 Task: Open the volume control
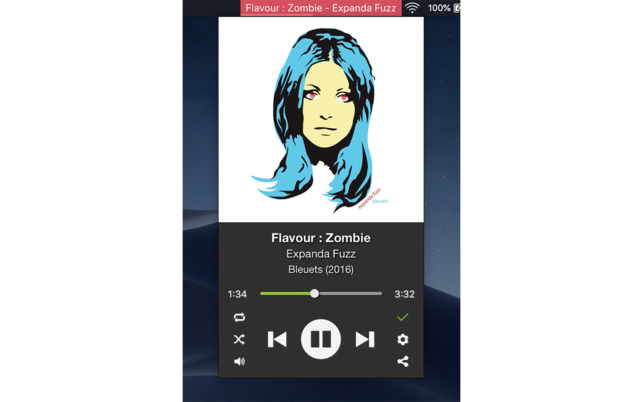click(239, 362)
